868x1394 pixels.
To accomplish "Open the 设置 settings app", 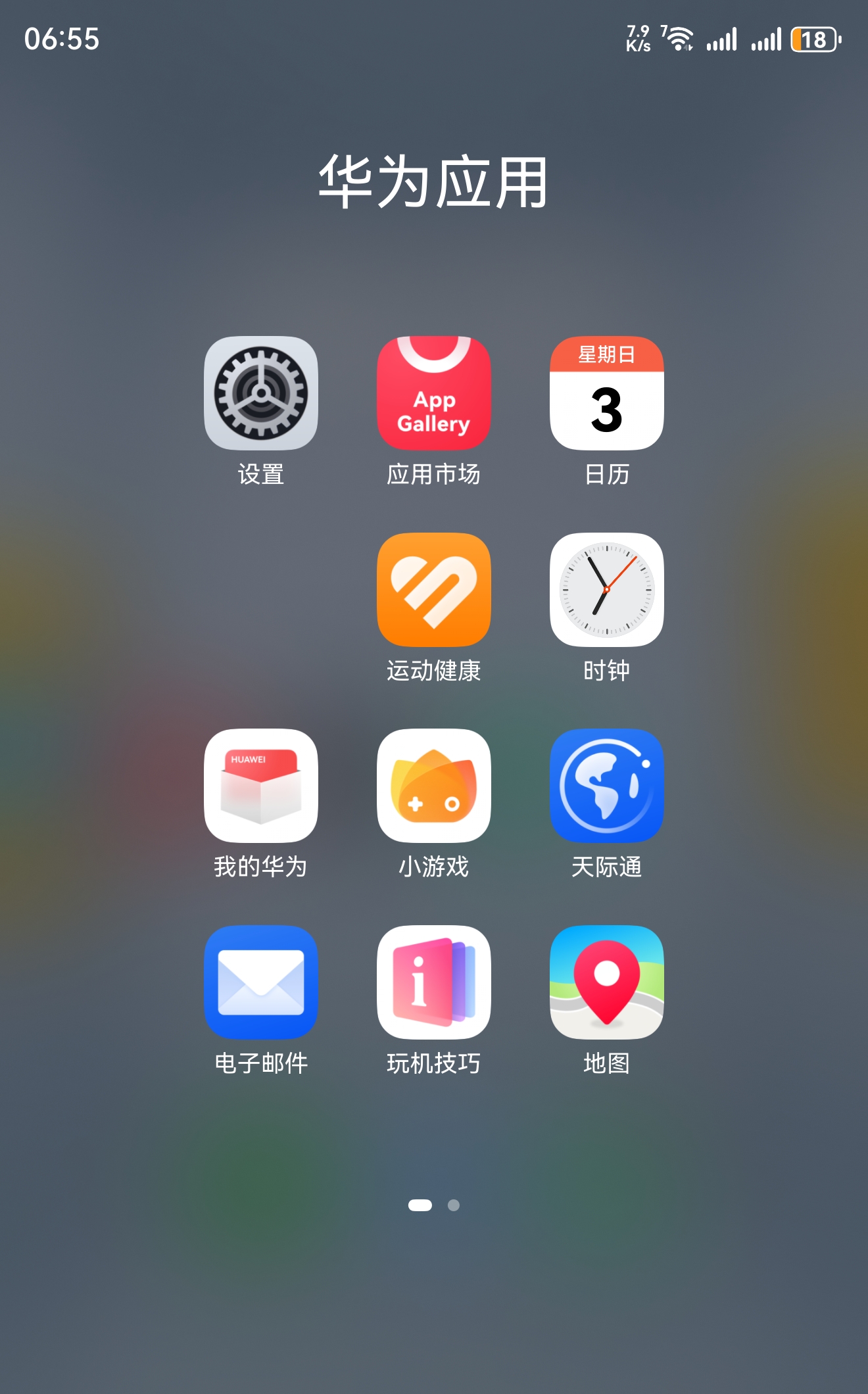I will click(261, 393).
